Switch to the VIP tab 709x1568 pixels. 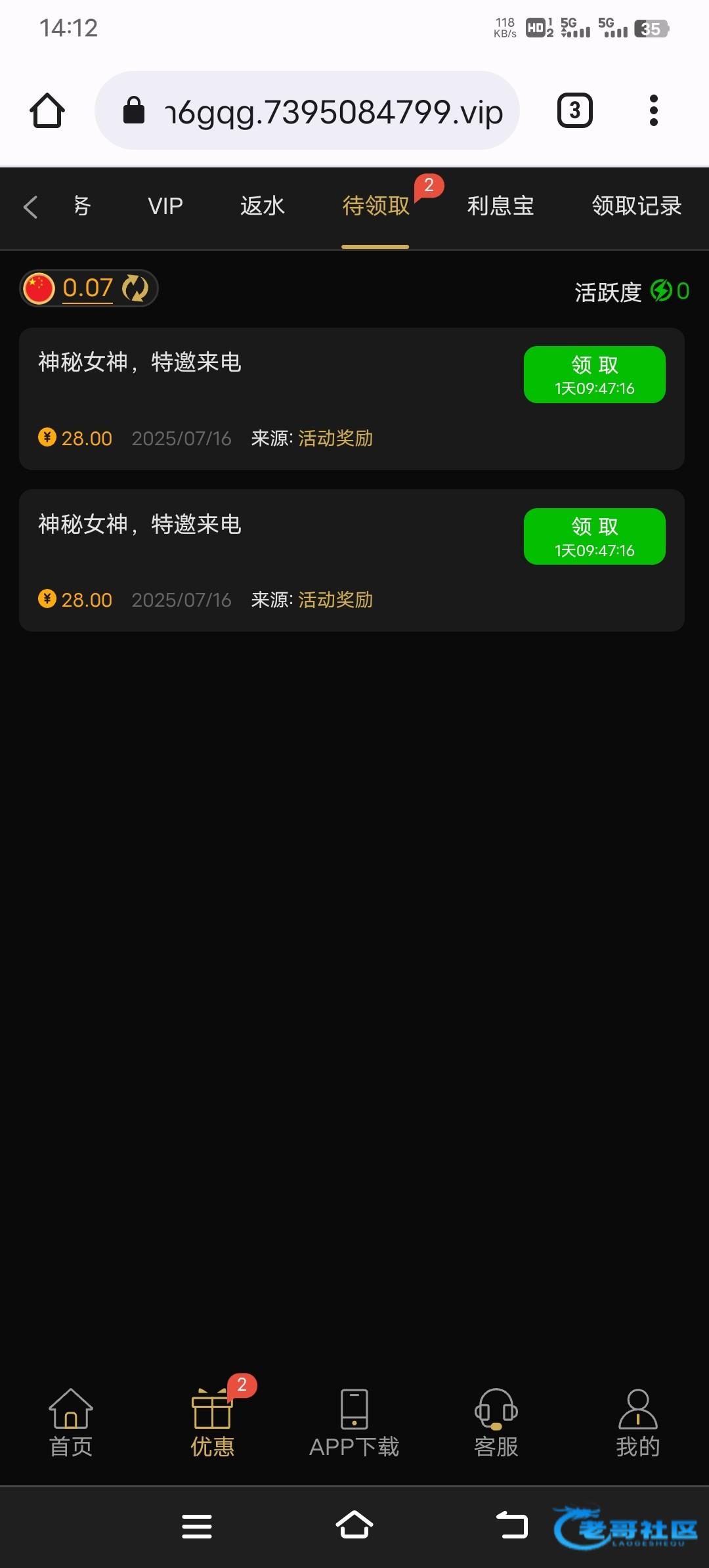(x=165, y=207)
